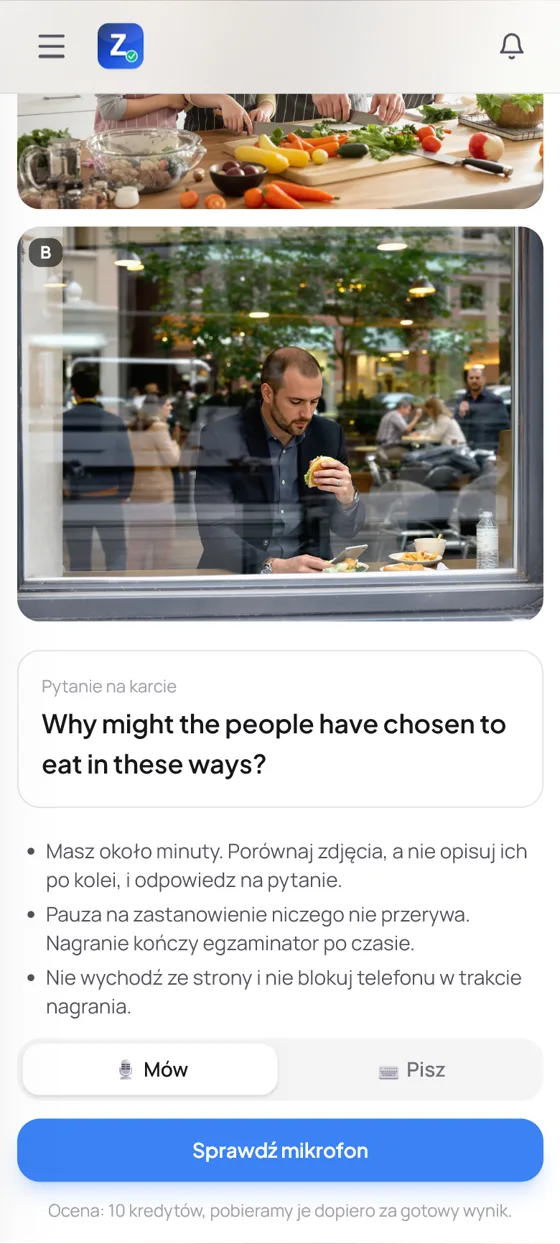Image resolution: width=560 pixels, height=1244 pixels.
Task: Open the hamburger menu
Action: click(51, 46)
